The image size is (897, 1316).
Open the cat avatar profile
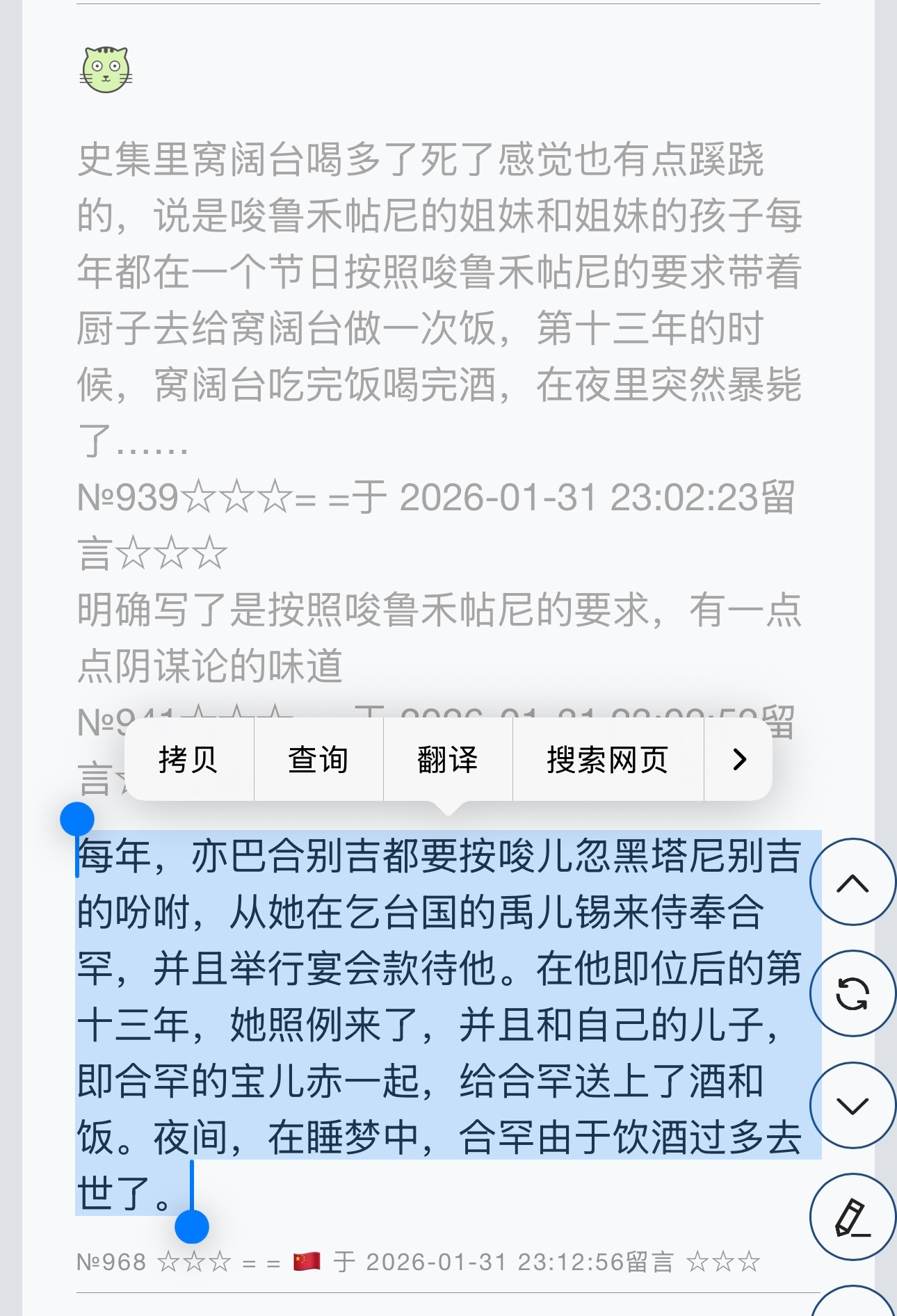pyautogui.click(x=106, y=70)
